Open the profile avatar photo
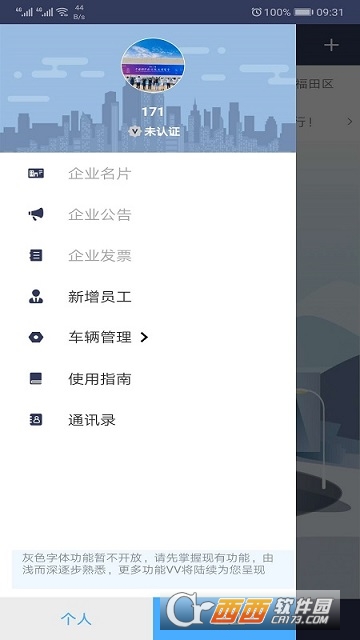Image resolution: width=360 pixels, height=640 pixels. pos(153,66)
